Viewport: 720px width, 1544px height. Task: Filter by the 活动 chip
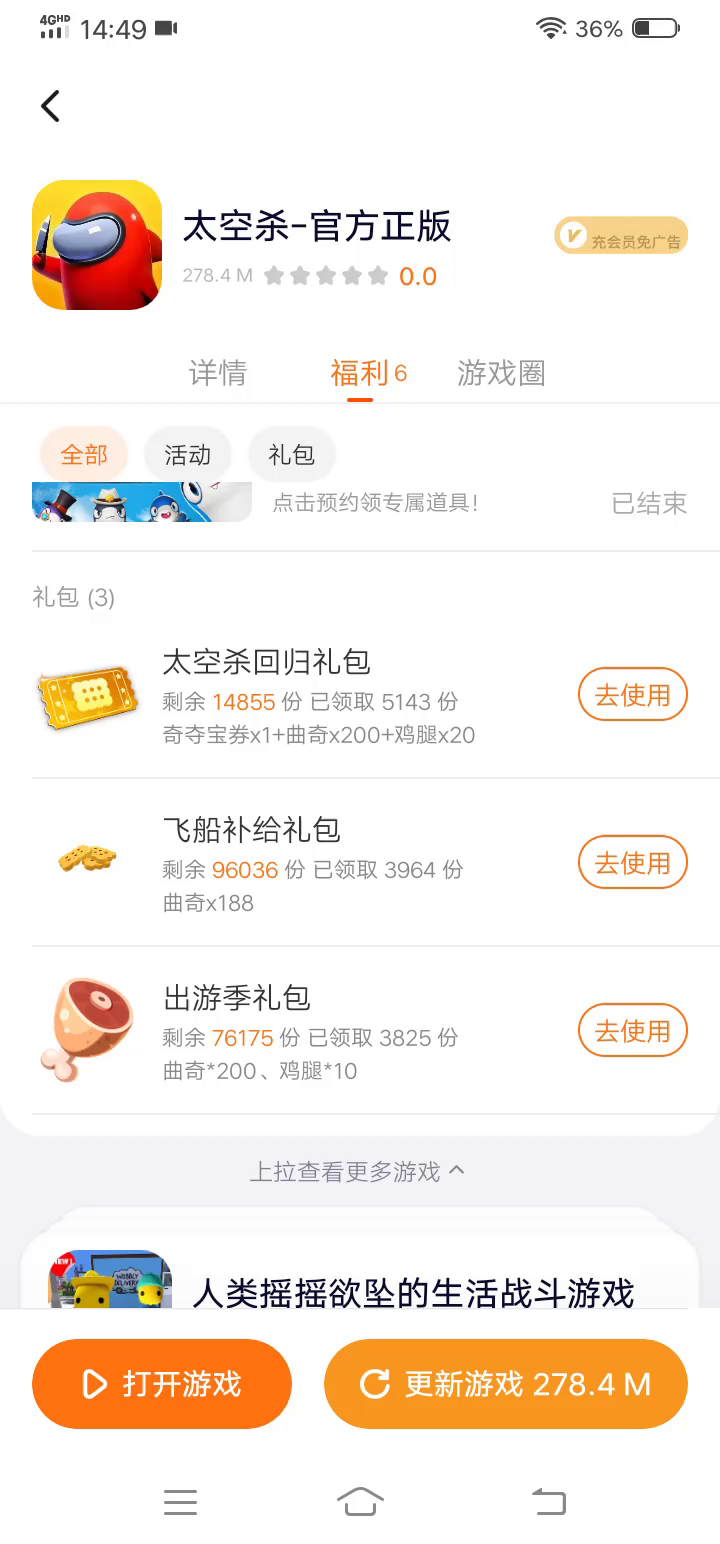coord(188,455)
